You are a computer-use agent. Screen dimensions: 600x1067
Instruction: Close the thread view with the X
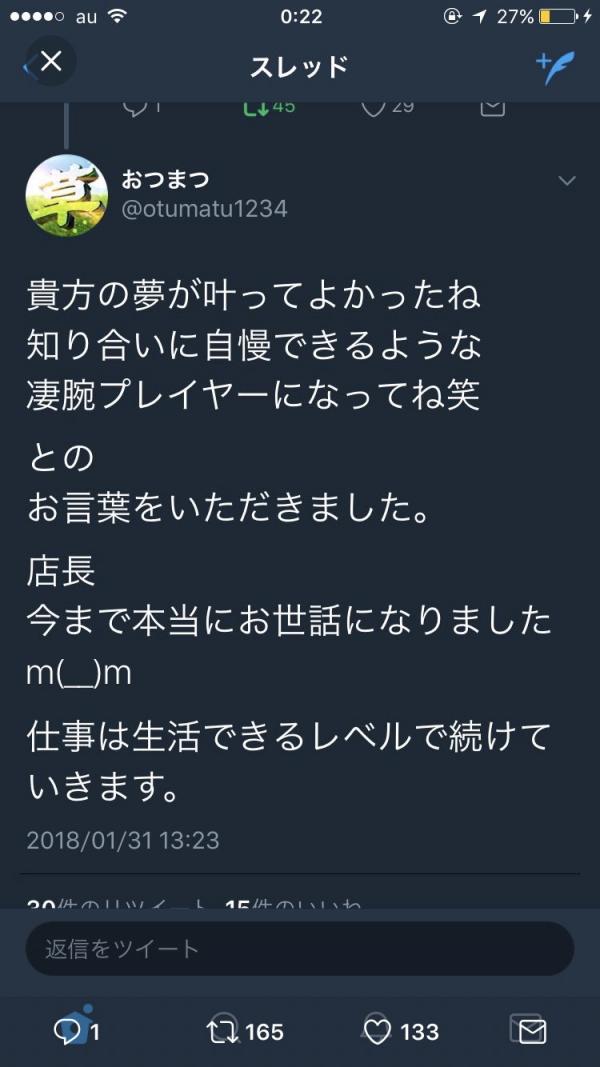tap(50, 63)
